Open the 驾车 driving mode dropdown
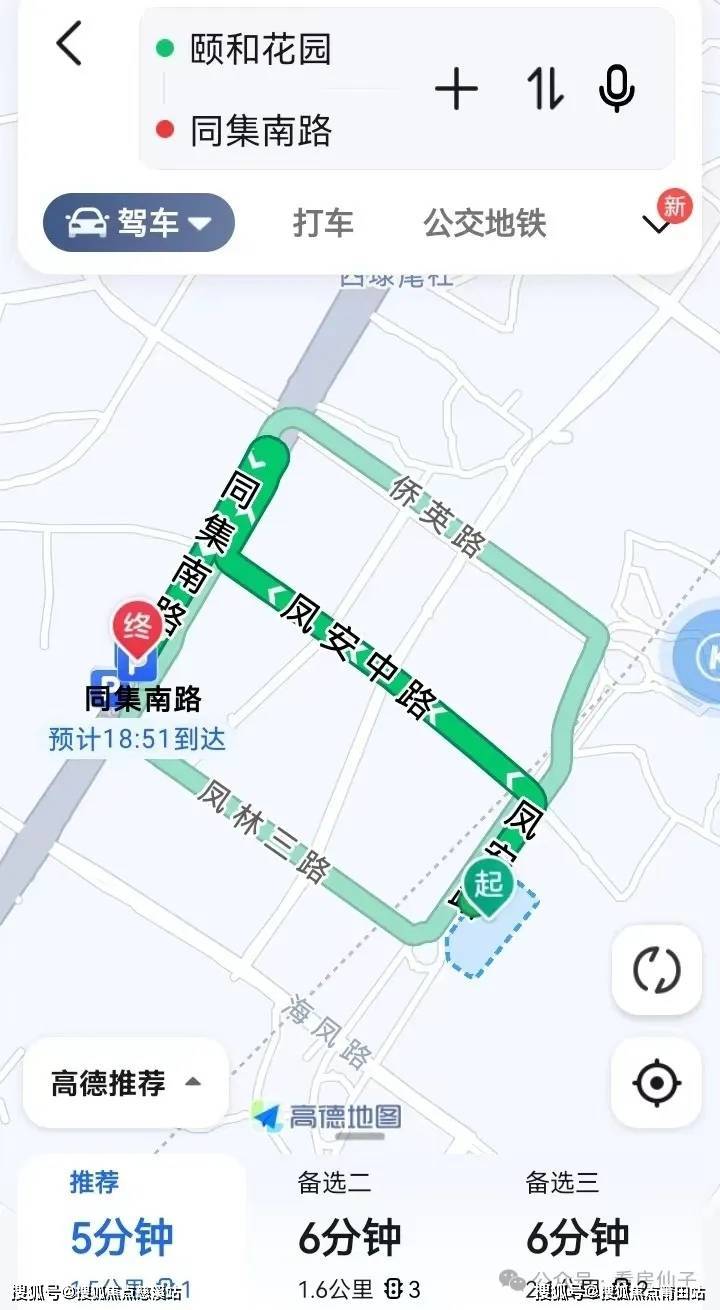This screenshot has height=1310, width=720. coord(139,222)
